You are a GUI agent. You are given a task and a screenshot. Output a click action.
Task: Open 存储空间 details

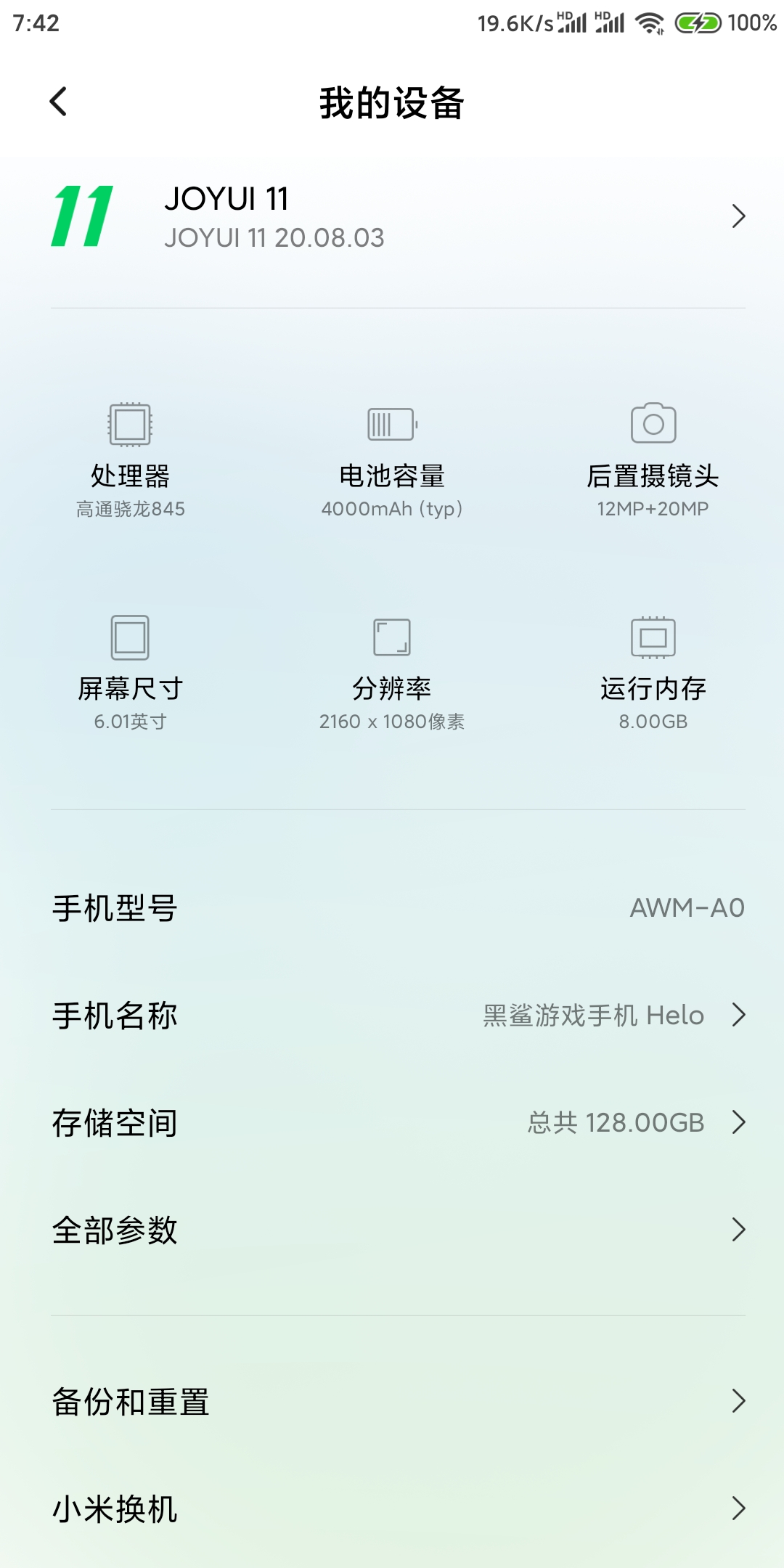pos(392,1122)
